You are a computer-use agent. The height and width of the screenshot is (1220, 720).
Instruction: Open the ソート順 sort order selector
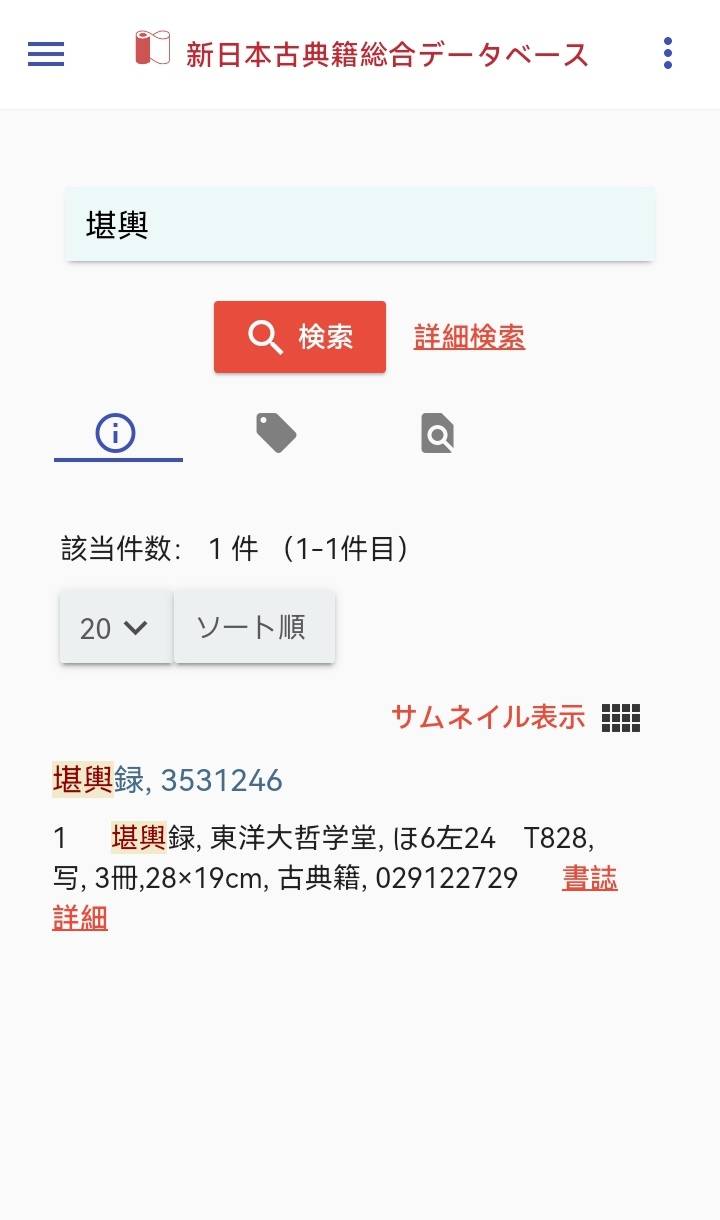click(x=254, y=627)
